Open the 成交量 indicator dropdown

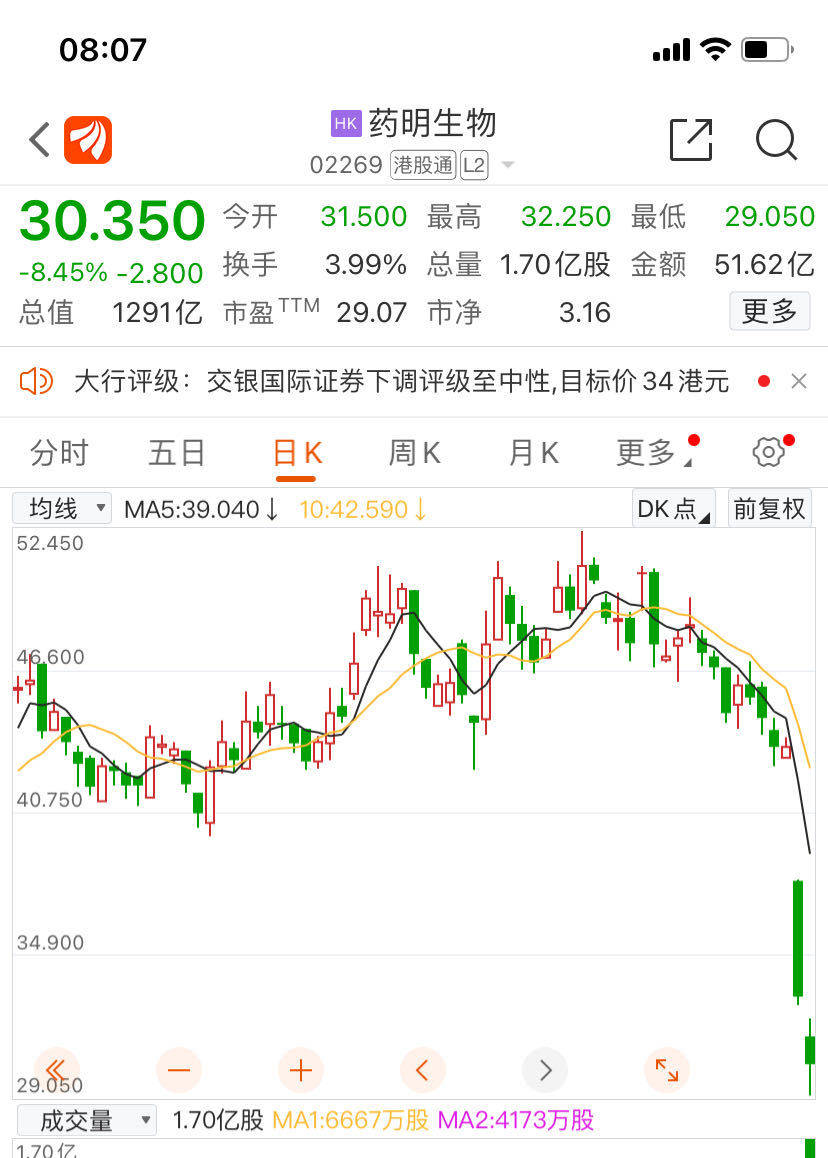point(85,1121)
